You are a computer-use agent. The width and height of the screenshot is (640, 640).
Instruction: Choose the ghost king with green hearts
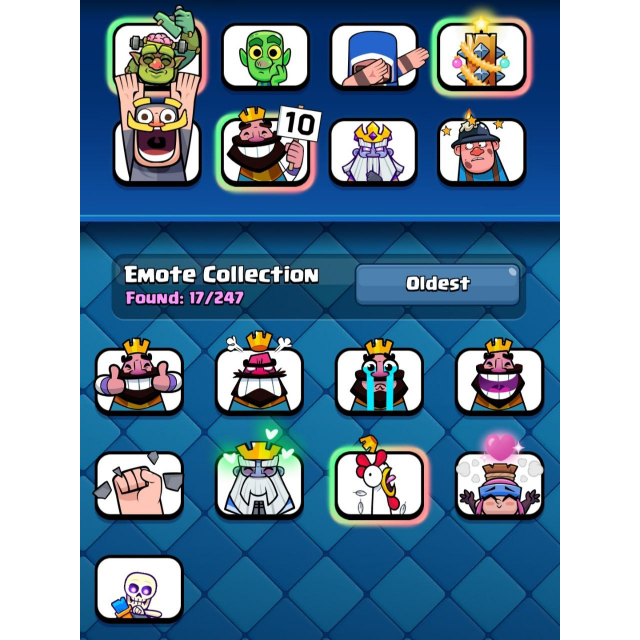(259, 485)
